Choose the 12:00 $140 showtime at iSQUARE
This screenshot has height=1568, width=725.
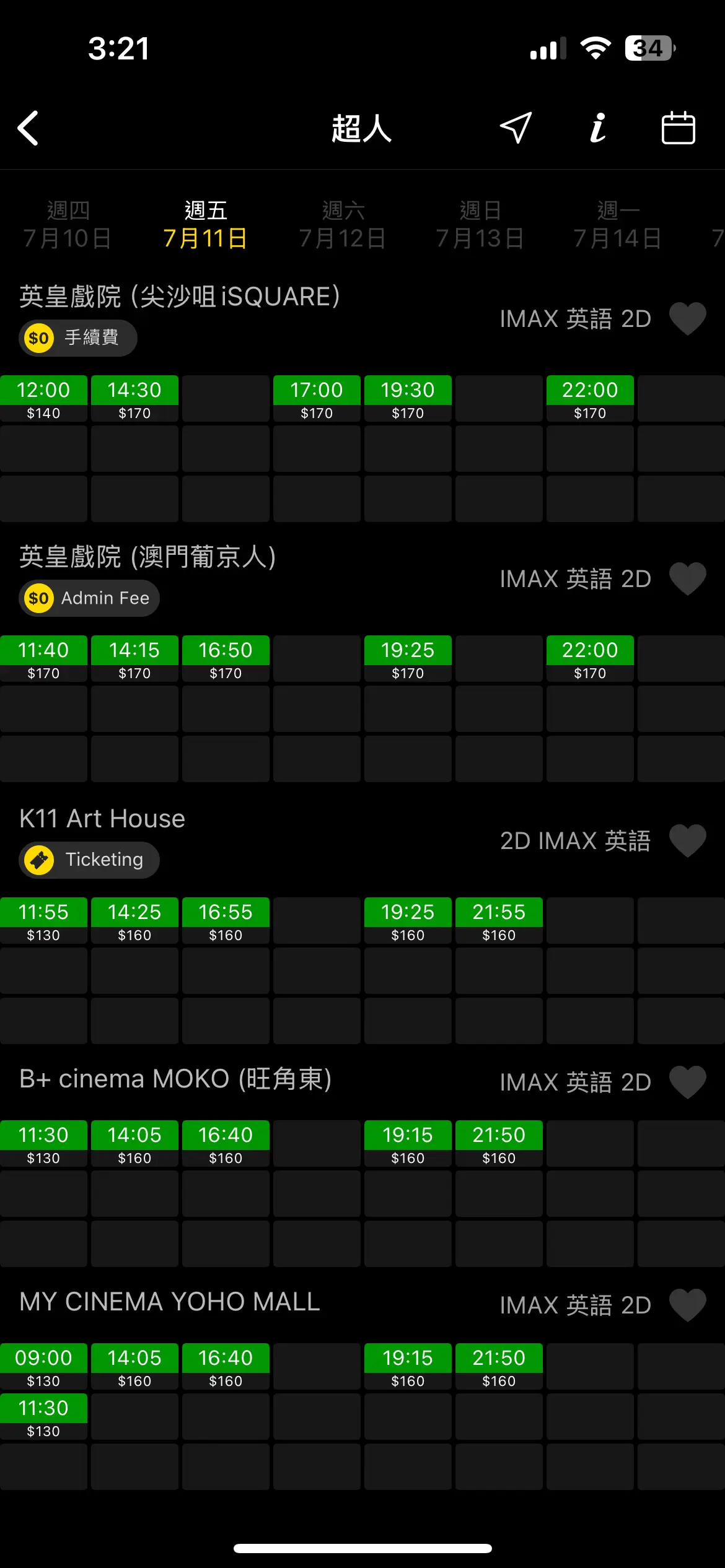click(43, 398)
